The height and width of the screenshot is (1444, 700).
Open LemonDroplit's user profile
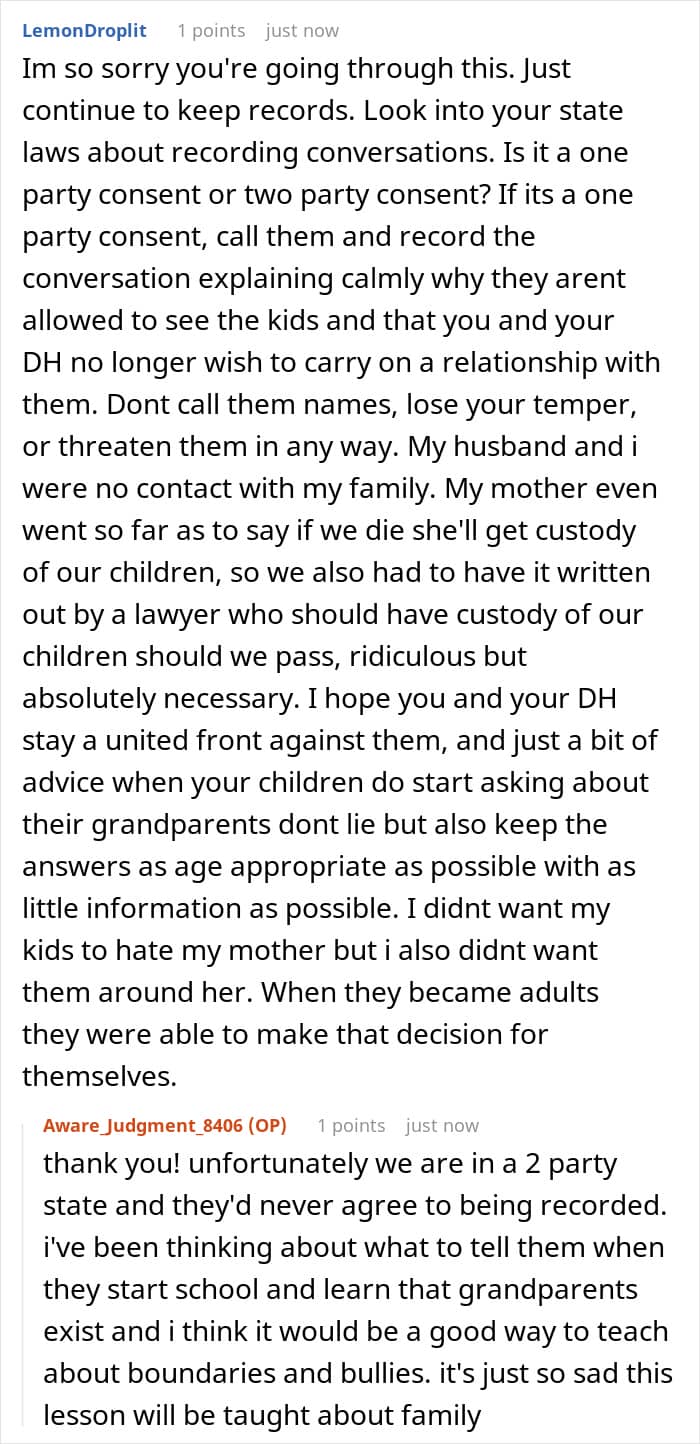tap(84, 30)
